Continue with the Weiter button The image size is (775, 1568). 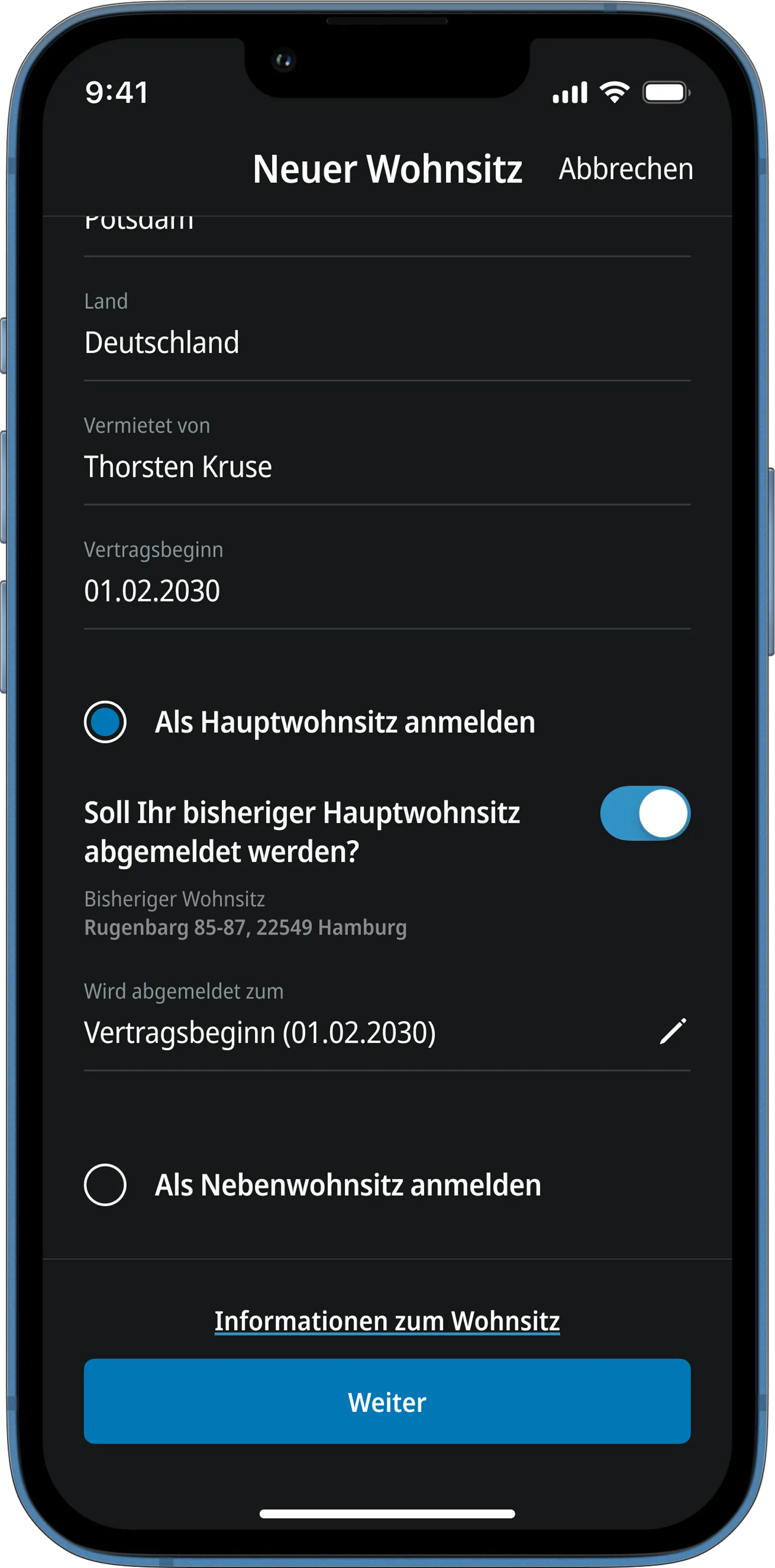(x=387, y=1402)
